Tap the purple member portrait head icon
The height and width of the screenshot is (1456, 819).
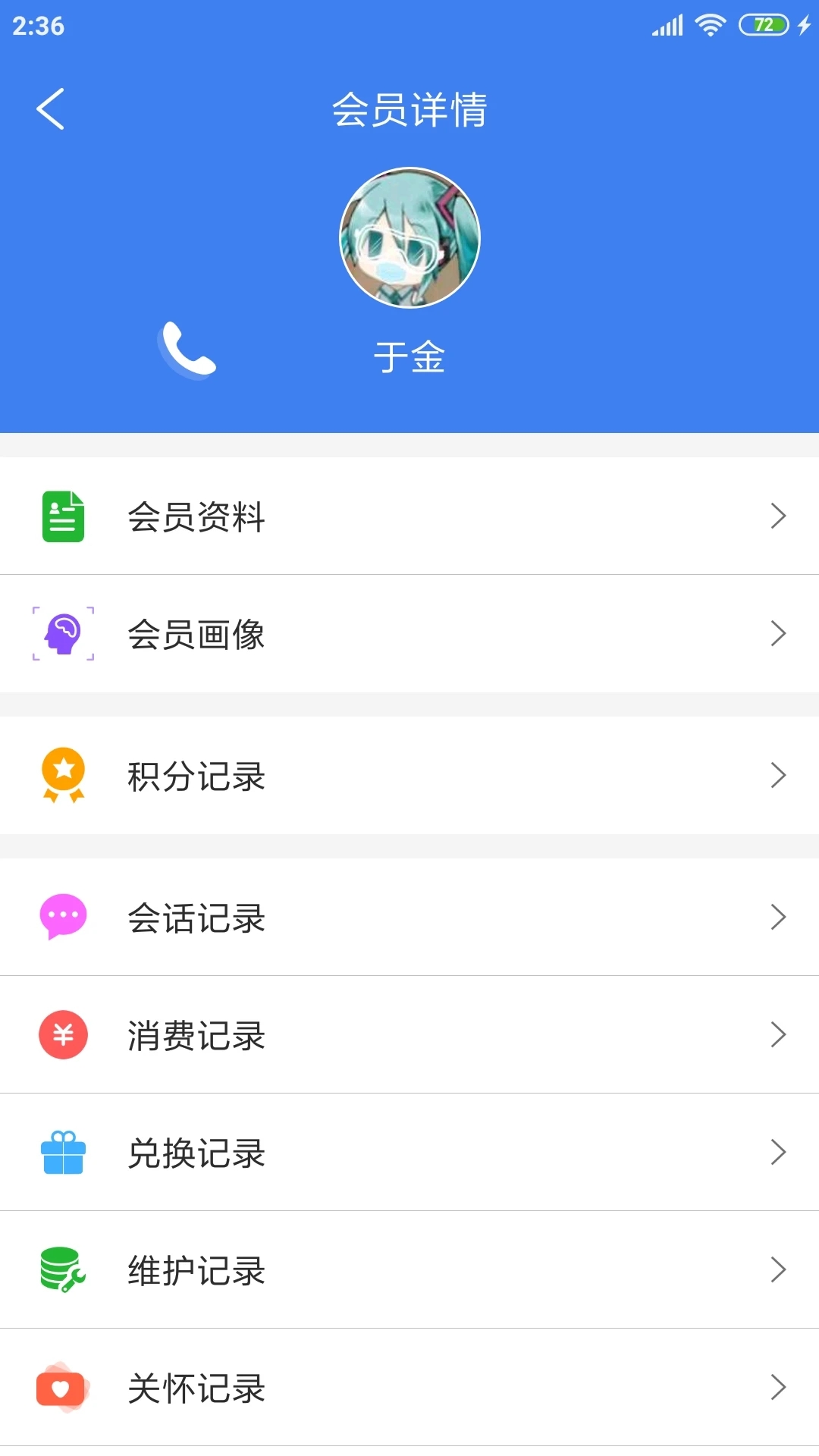click(x=64, y=633)
